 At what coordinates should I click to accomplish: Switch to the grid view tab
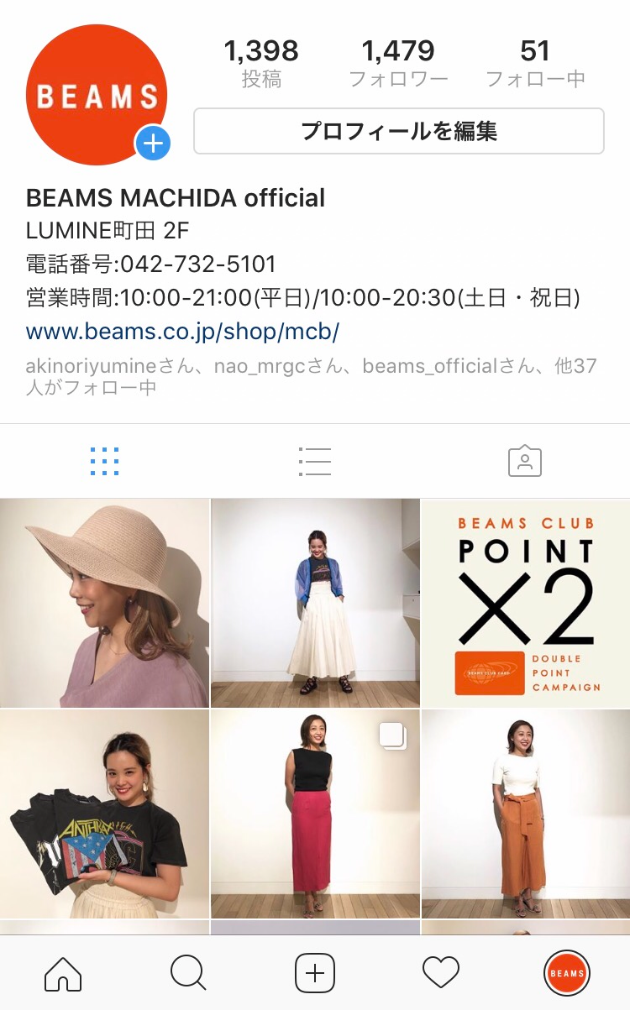click(x=104, y=461)
